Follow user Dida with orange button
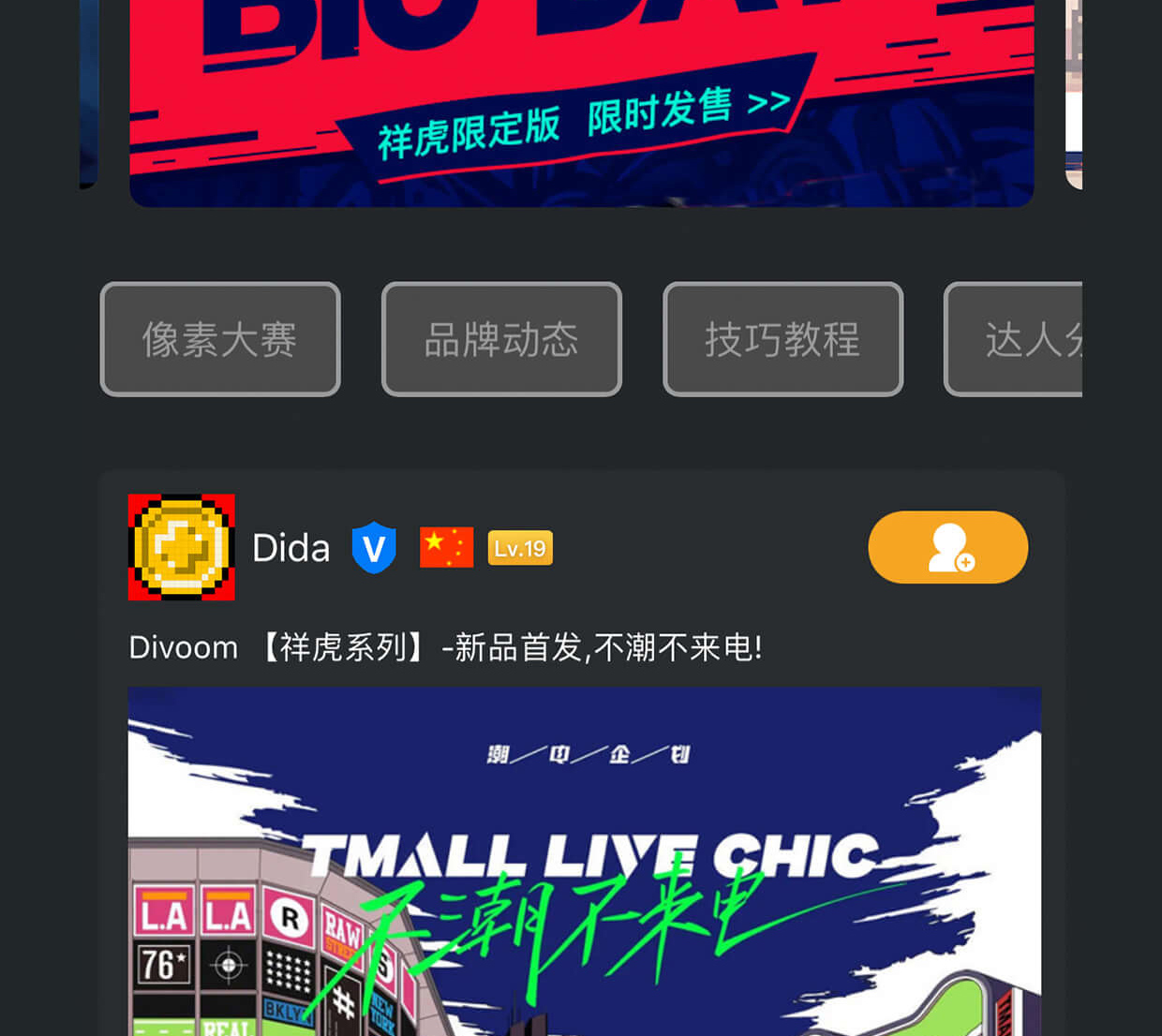 [x=947, y=547]
